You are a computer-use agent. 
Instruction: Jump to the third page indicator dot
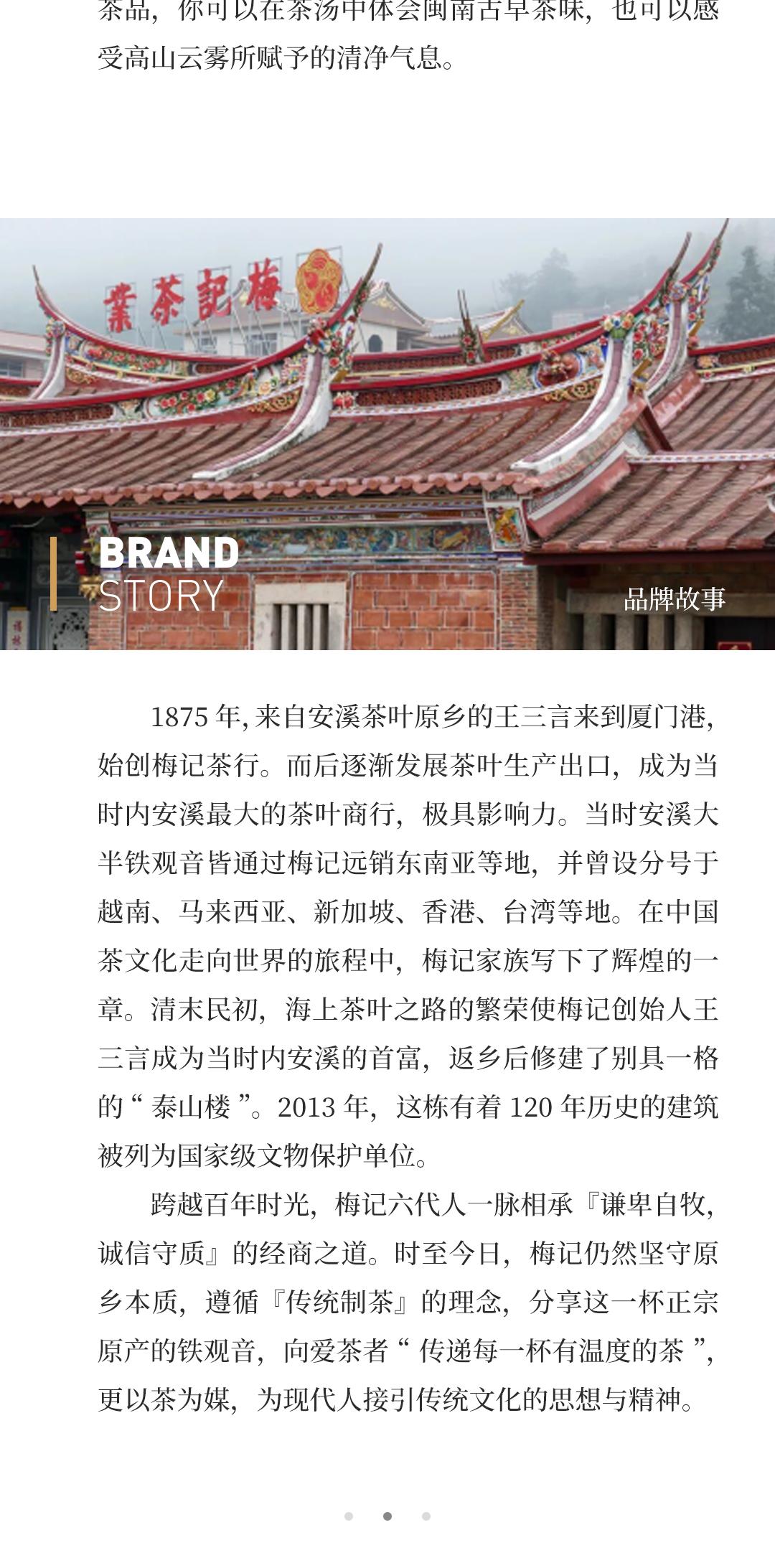pyautogui.click(x=426, y=1516)
